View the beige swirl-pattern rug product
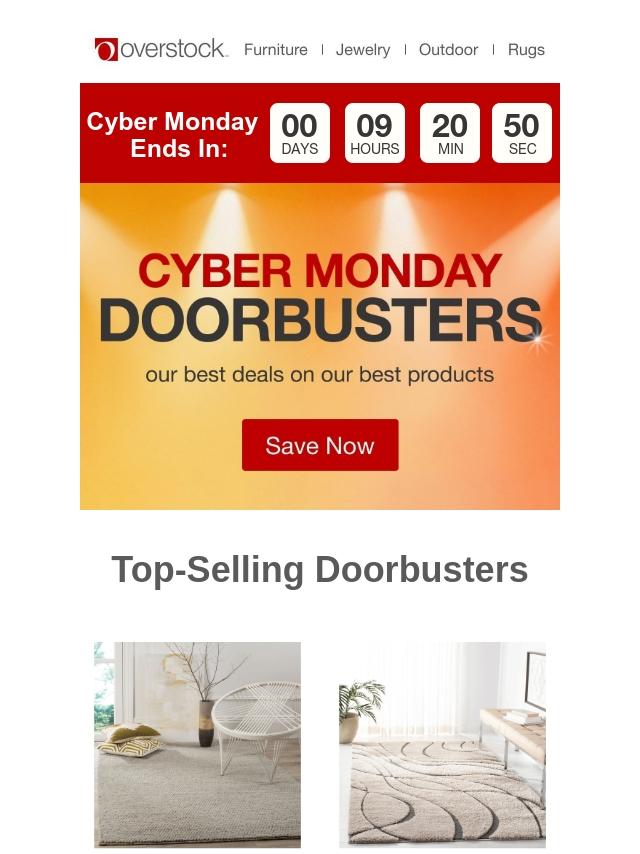The width and height of the screenshot is (640, 854). click(442, 745)
